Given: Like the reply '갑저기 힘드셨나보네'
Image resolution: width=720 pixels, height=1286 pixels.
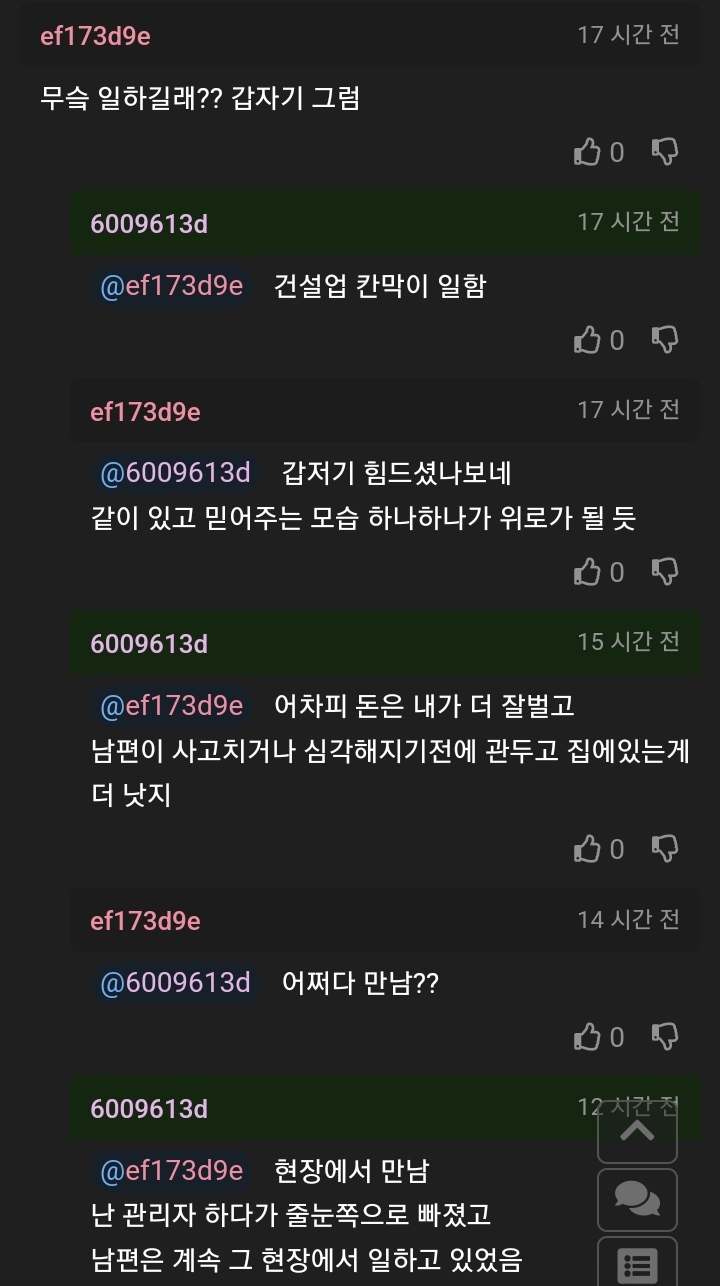Looking at the screenshot, I should pyautogui.click(x=588, y=572).
